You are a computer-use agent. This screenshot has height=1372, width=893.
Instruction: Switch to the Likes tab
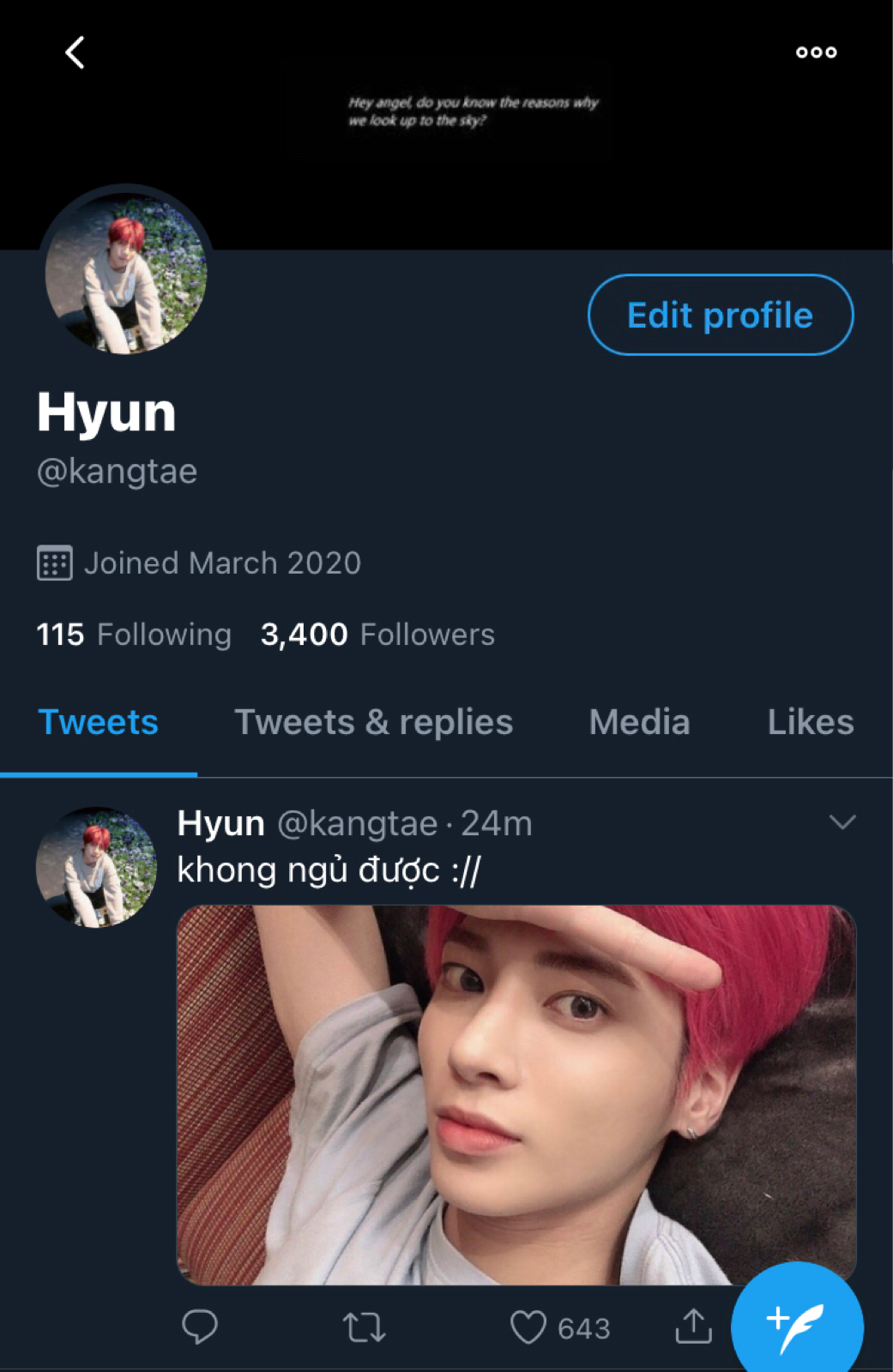810,722
